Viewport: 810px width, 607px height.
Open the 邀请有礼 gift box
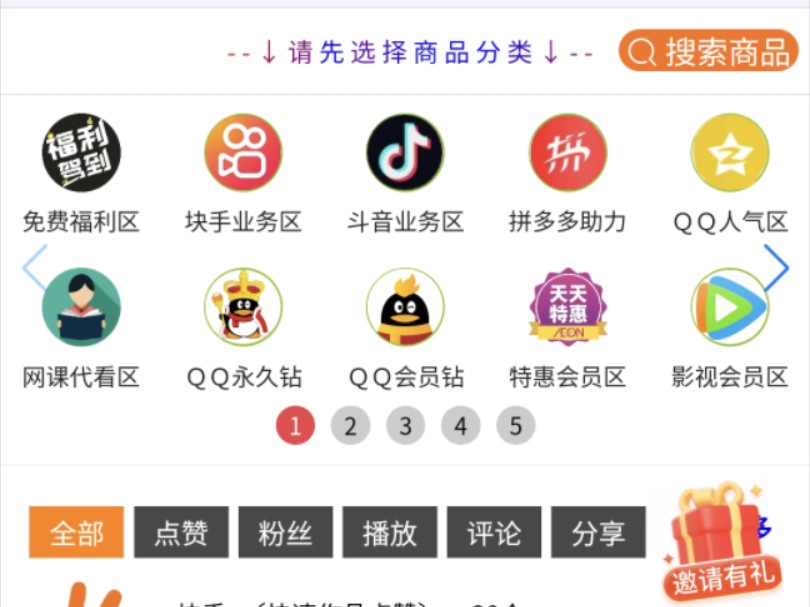pyautogui.click(x=715, y=545)
